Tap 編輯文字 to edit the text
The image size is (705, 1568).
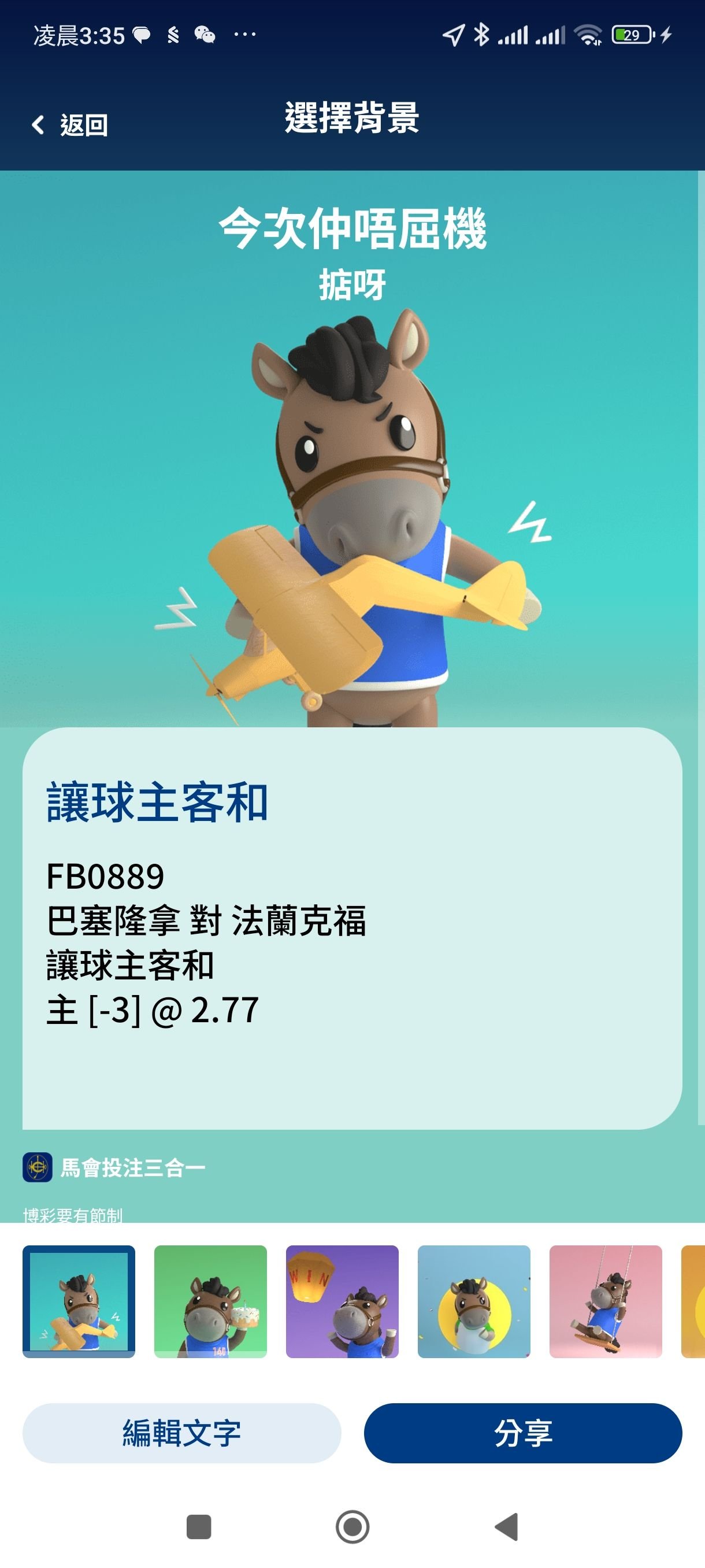pos(181,1433)
